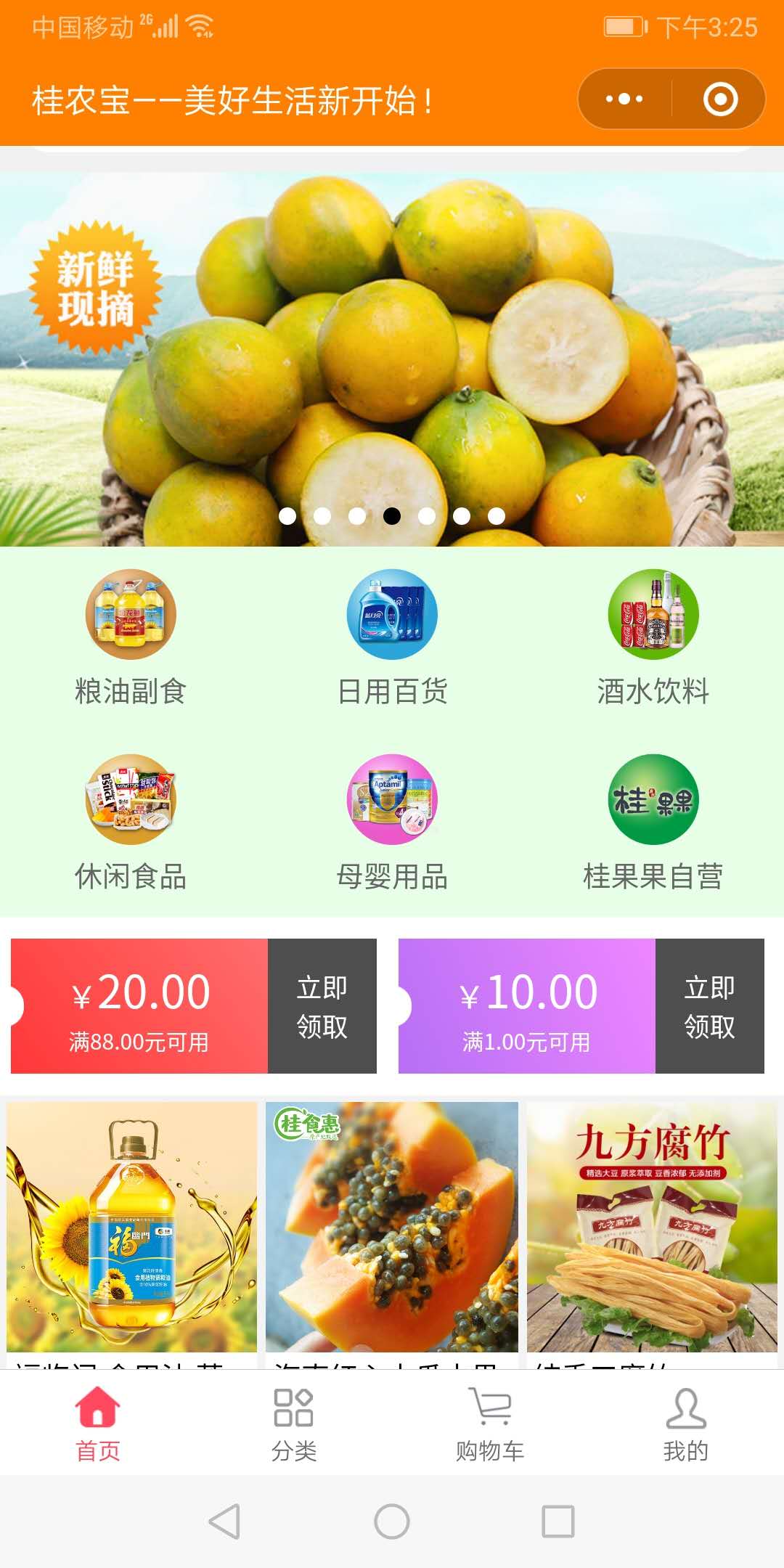Screen dimensions: 784x1568
Task: Switch to the 分类 tab
Action: coord(294,1424)
